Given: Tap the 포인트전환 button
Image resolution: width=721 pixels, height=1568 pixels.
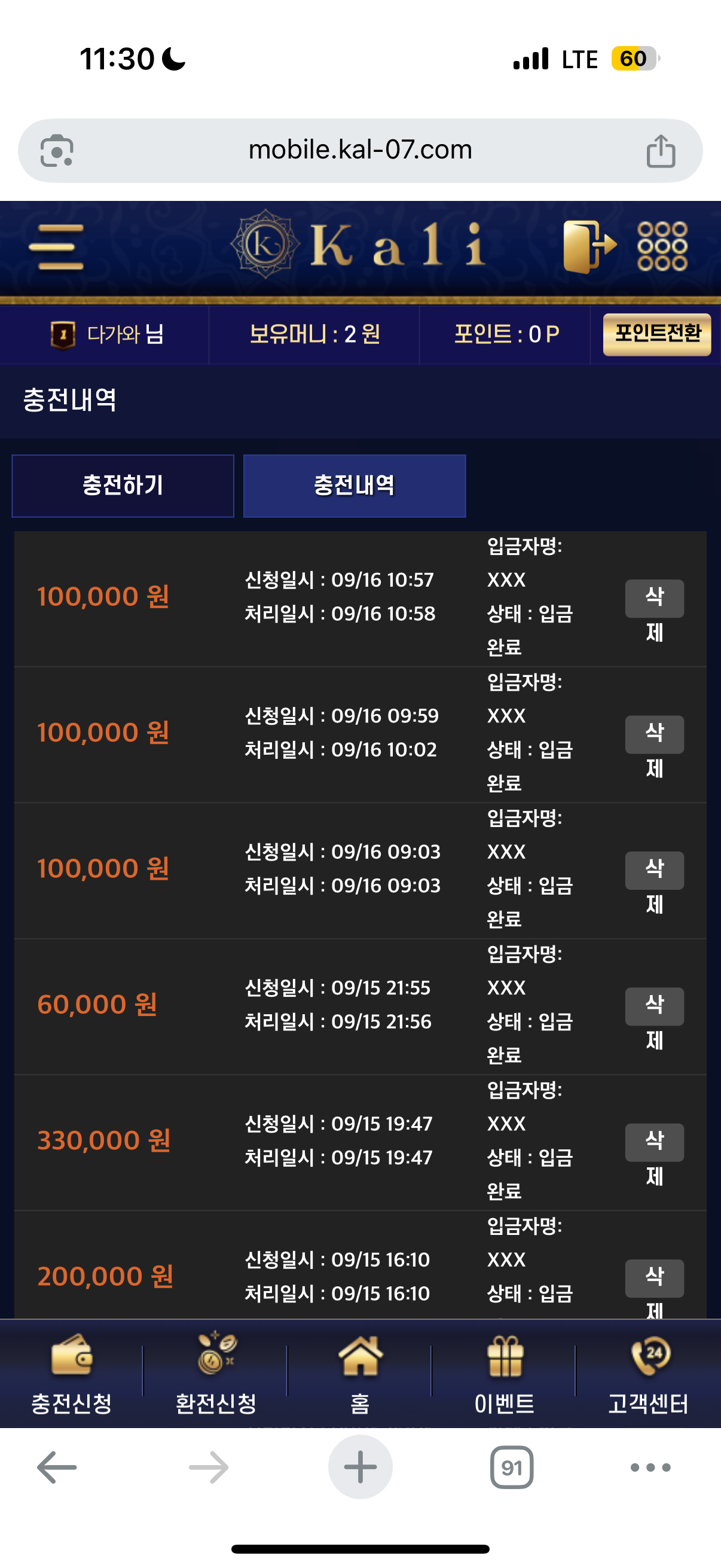Looking at the screenshot, I should pyautogui.click(x=656, y=334).
